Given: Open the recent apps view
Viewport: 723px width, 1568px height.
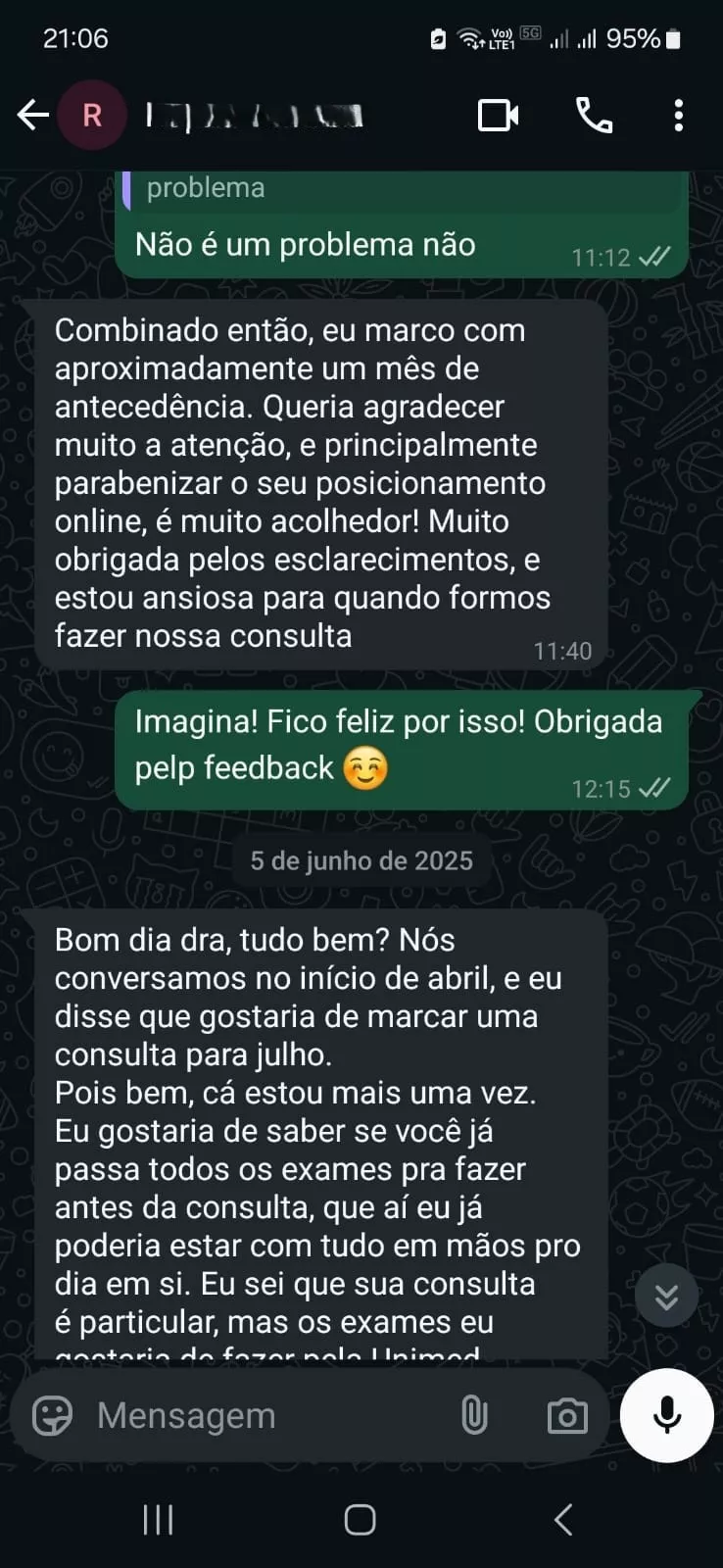Looking at the screenshot, I should (x=158, y=1520).
